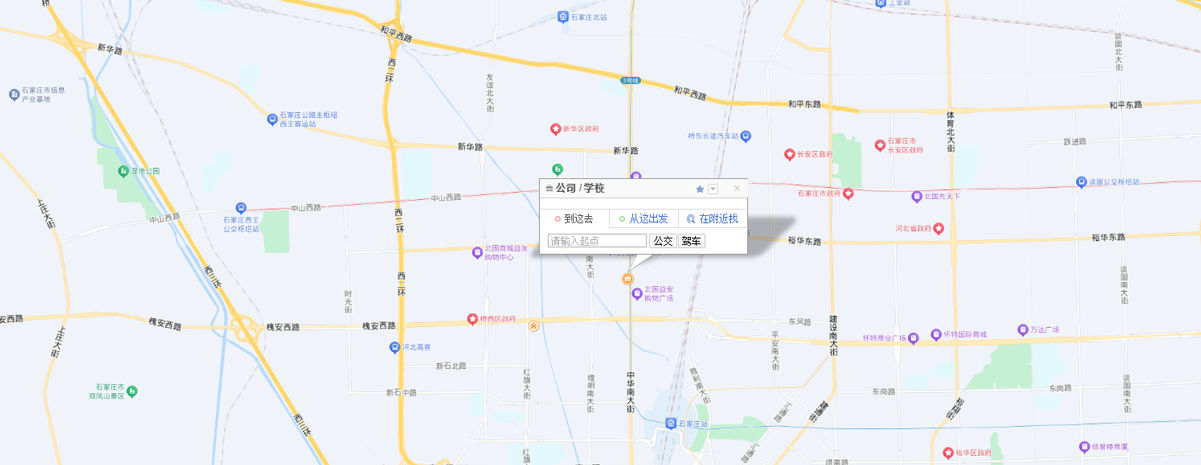
Task: Select the 万达广场 shopping marker
Action: pos(1023,329)
